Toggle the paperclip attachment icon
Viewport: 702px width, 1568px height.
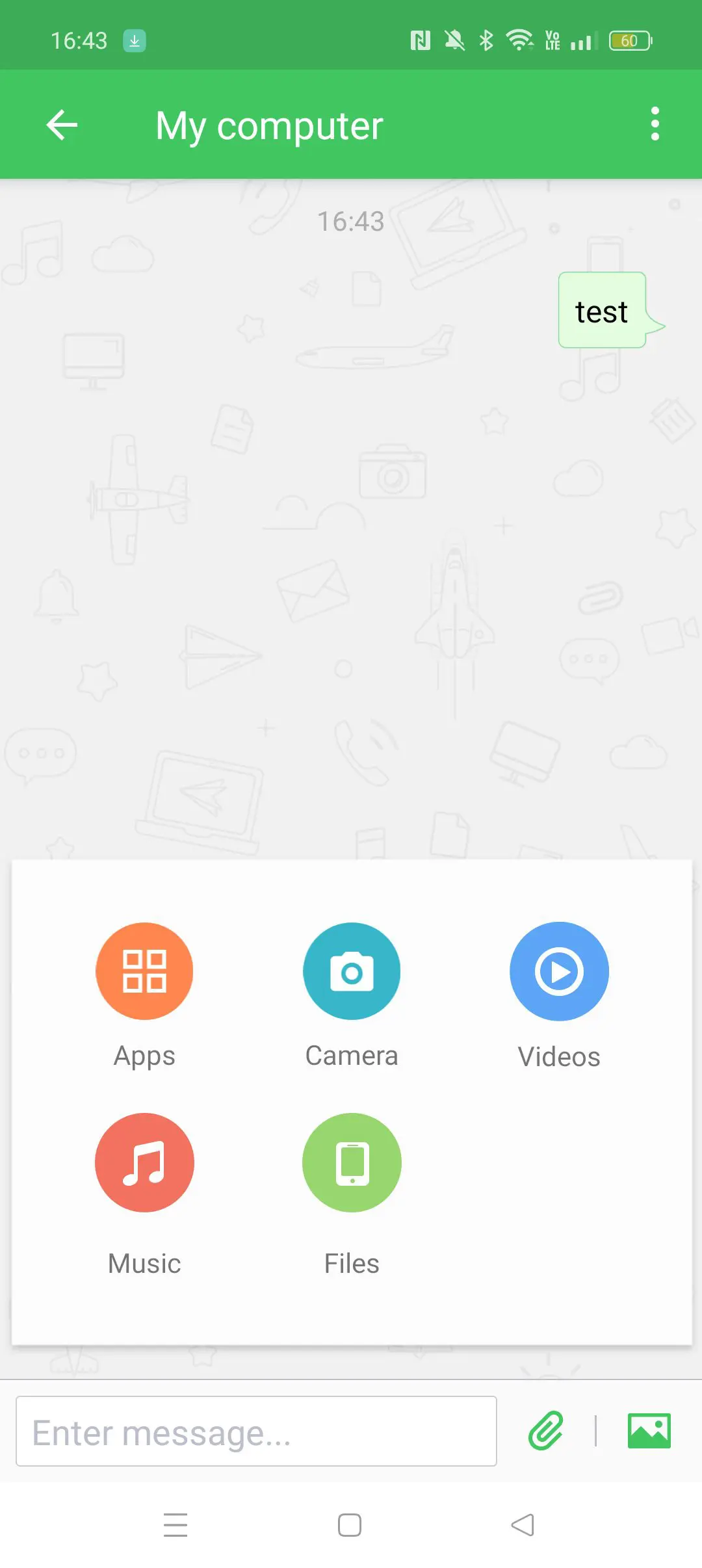click(x=546, y=1431)
